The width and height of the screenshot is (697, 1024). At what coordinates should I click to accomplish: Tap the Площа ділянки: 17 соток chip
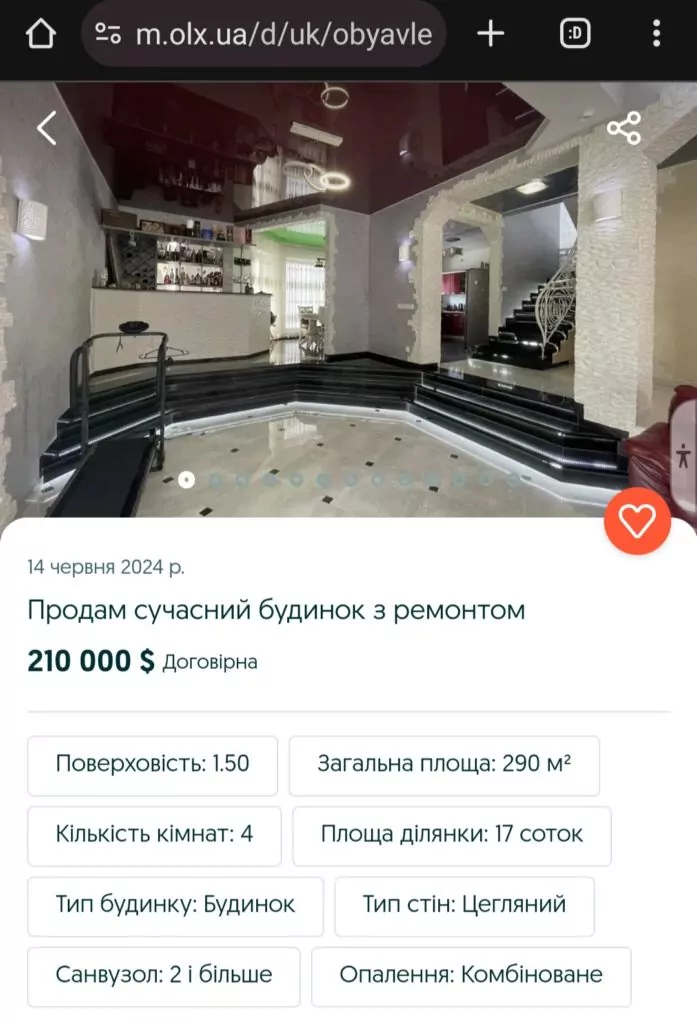point(451,835)
